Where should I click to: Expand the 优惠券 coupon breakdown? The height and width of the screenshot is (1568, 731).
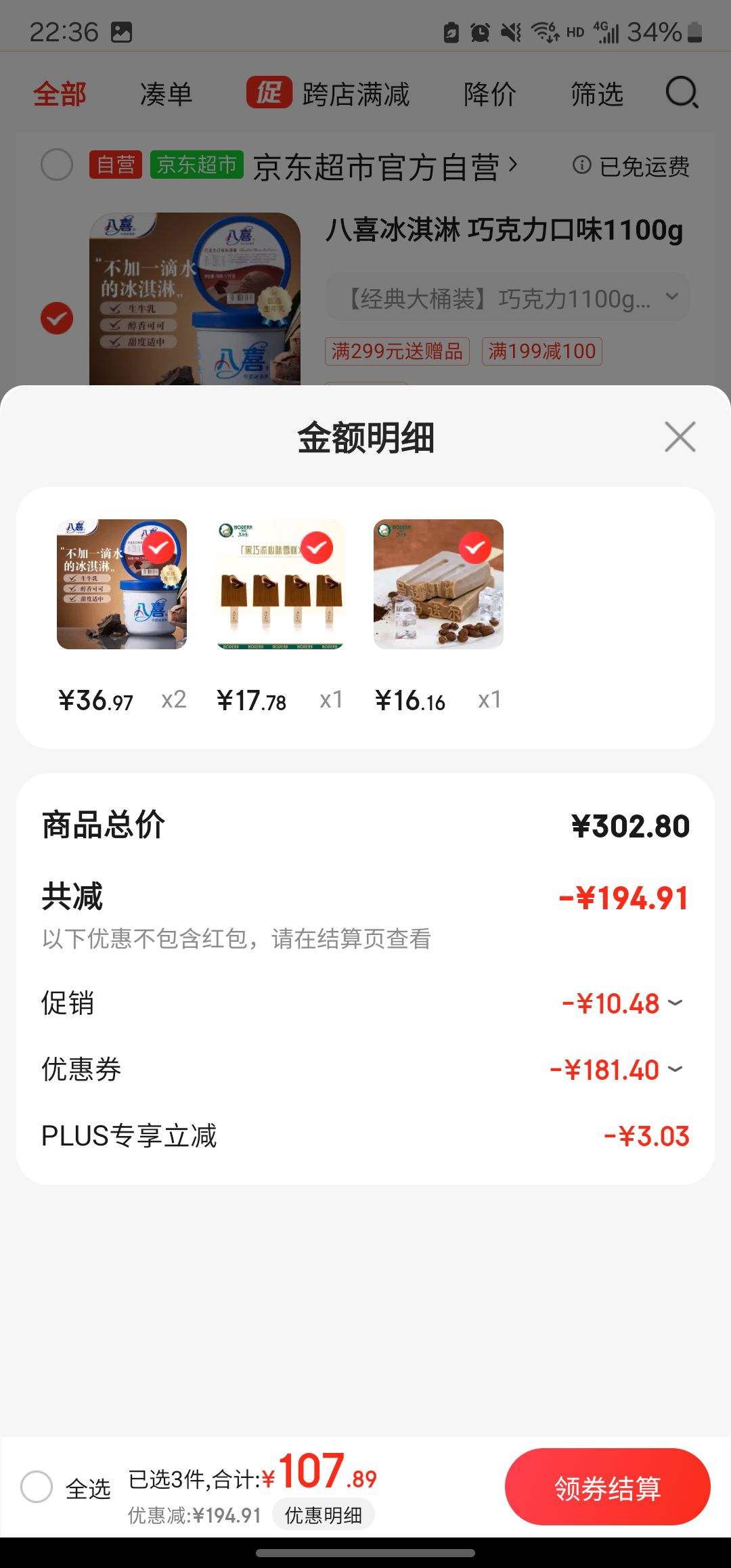click(673, 1070)
